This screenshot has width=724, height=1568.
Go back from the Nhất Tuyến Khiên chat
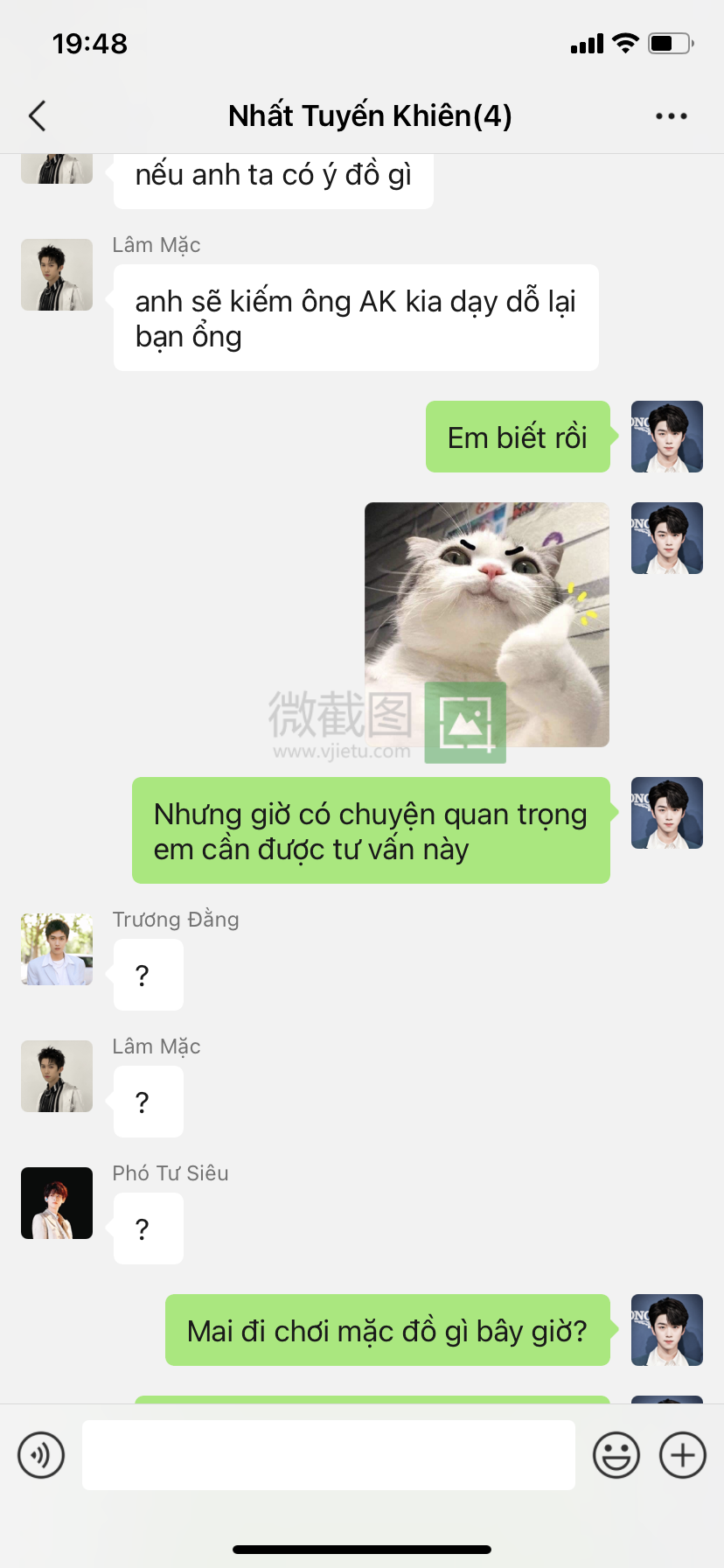point(38,115)
